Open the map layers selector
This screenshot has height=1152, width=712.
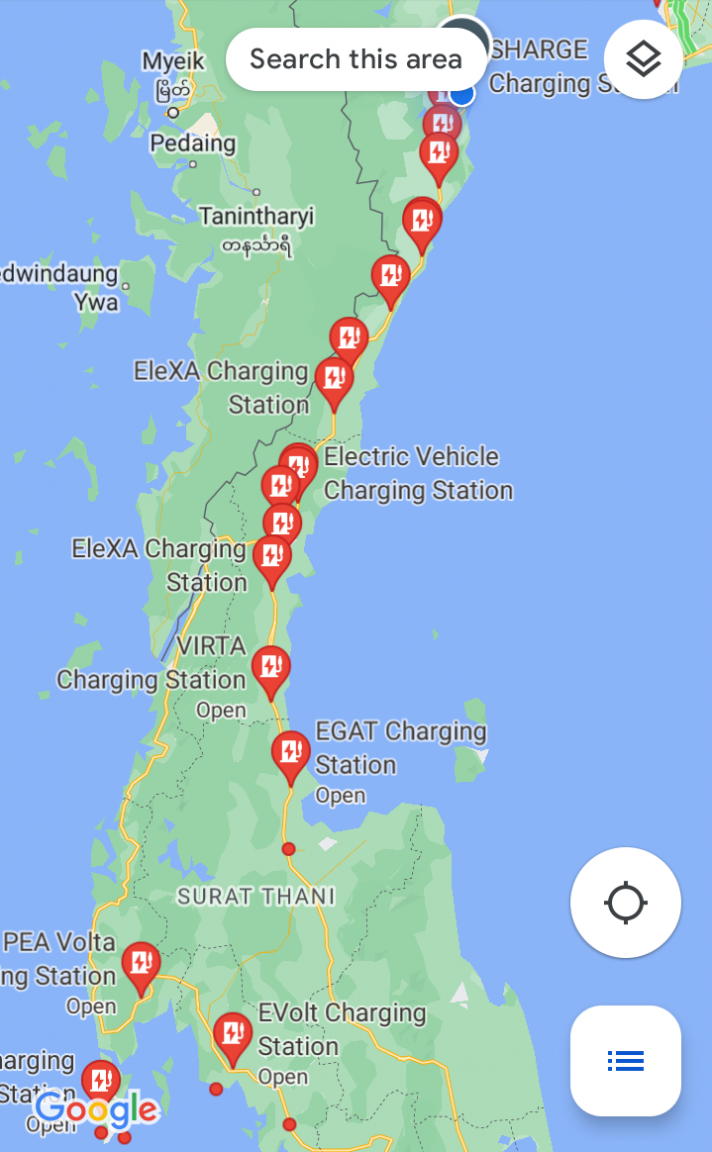point(643,60)
